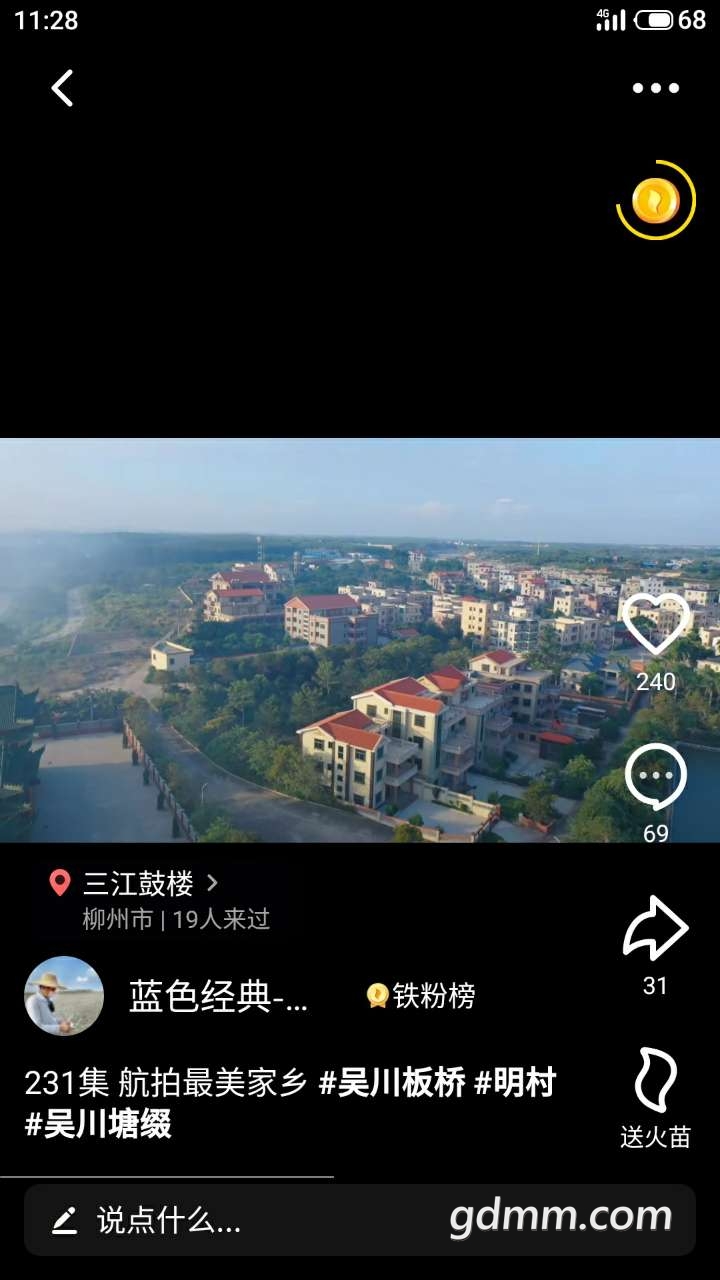Screen dimensions: 720x1280
Task: Send a flame with 送火苗
Action: click(656, 1082)
